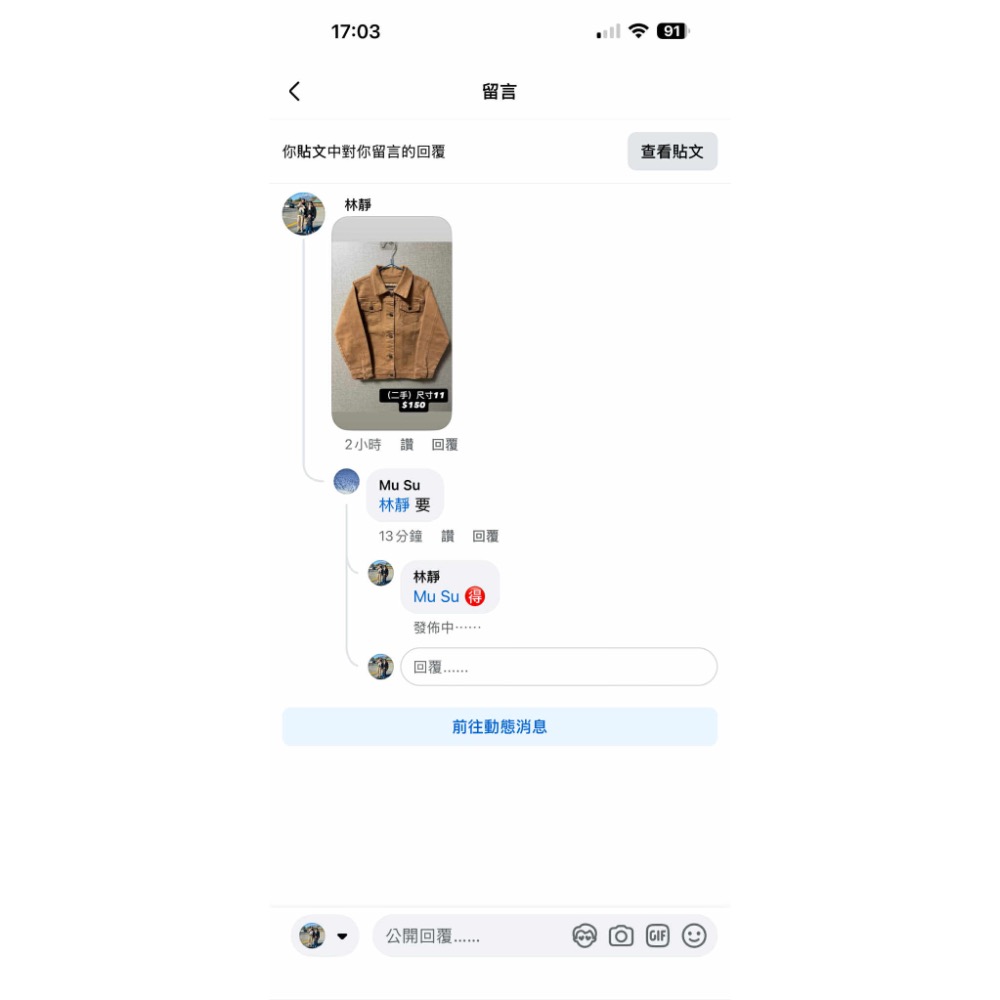Go back using the back arrow
The image size is (1000, 1000).
click(x=294, y=91)
